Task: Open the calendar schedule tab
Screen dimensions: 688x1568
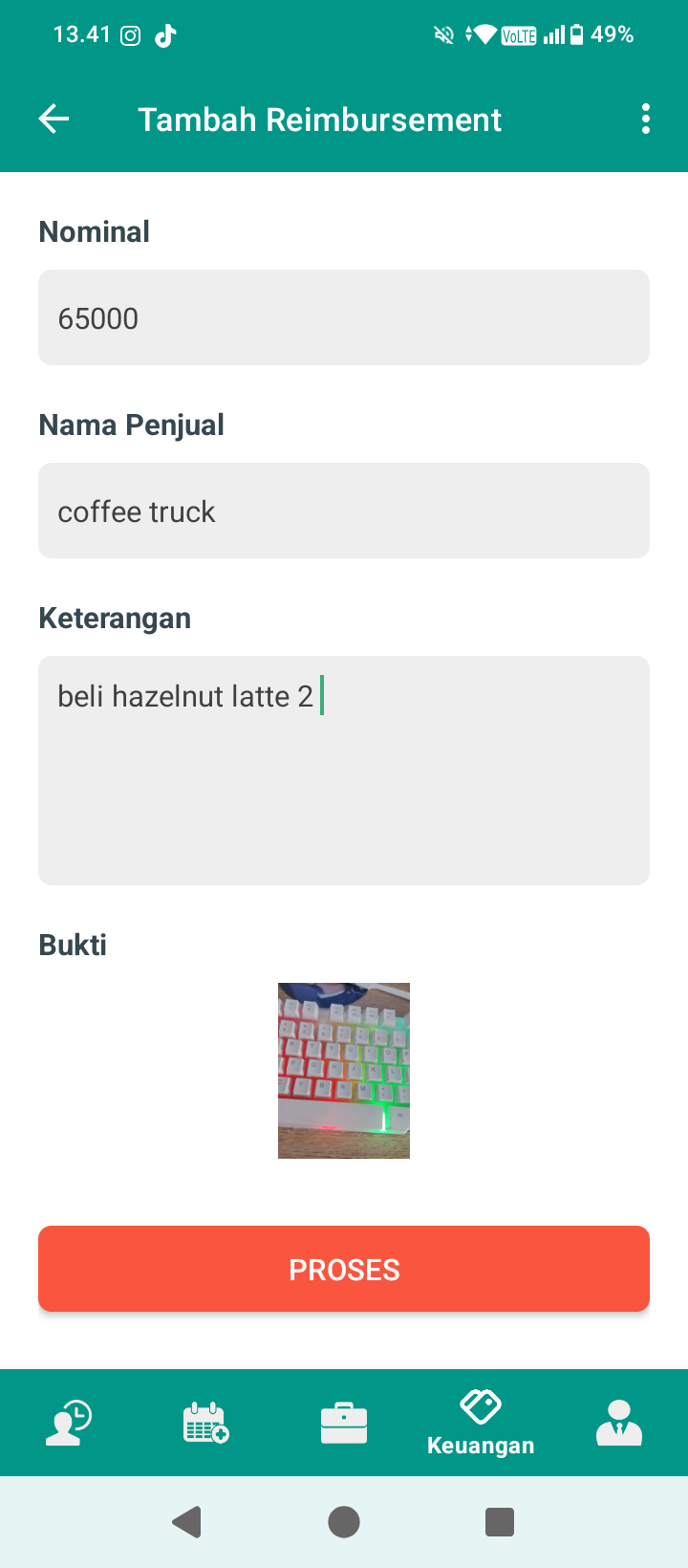Action: 205,1423
